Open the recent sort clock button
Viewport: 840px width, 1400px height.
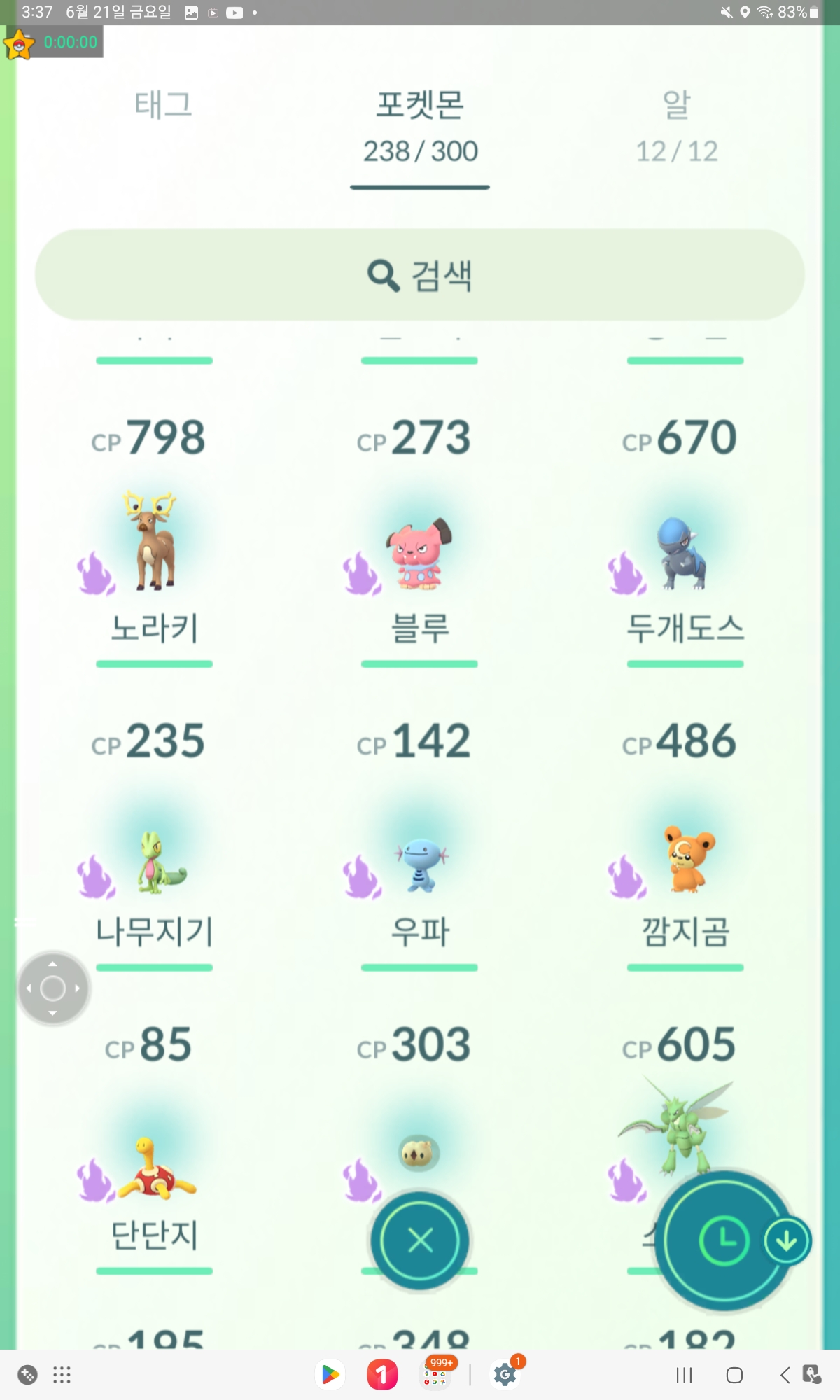[x=722, y=1241]
